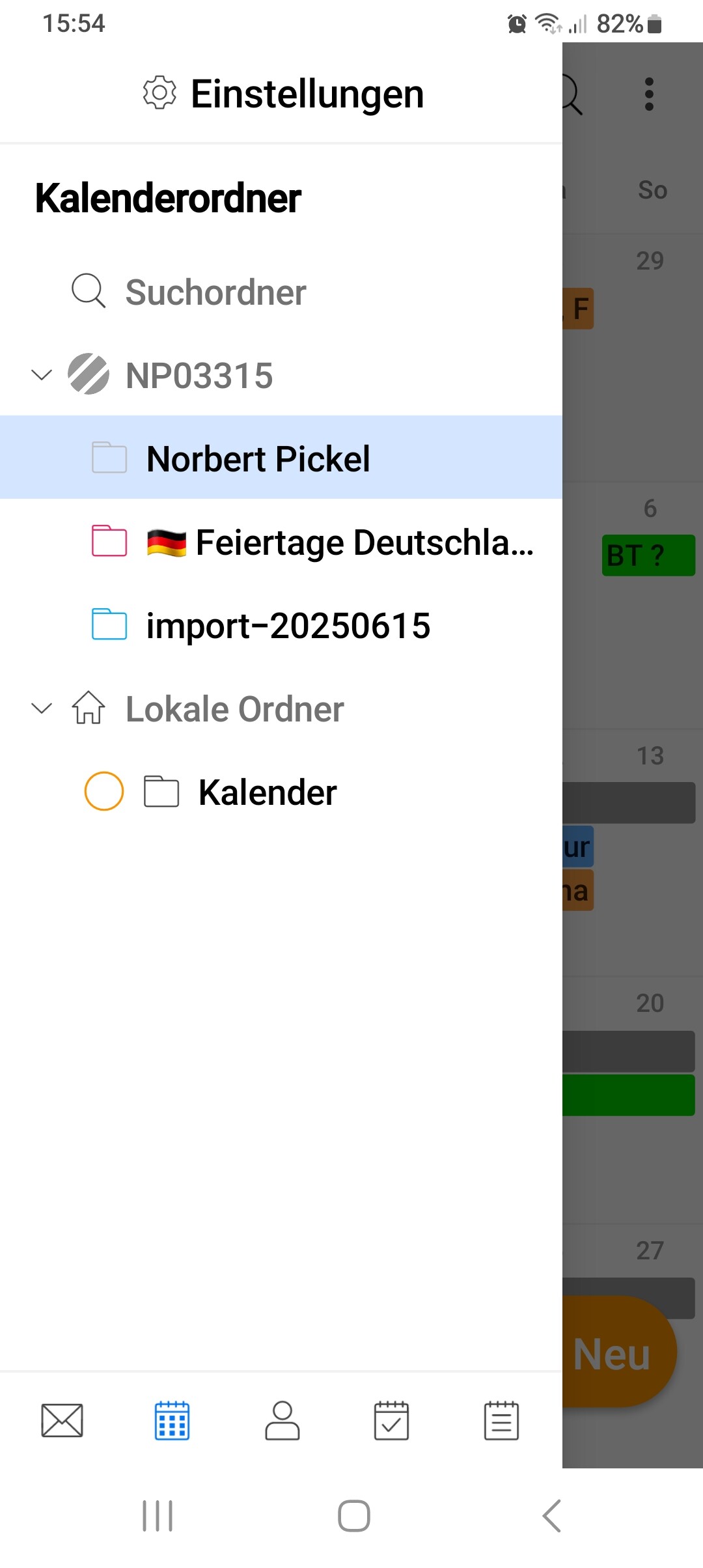Switch to the contacts person tab
Image resolution: width=703 pixels, height=1568 pixels.
(x=282, y=1420)
